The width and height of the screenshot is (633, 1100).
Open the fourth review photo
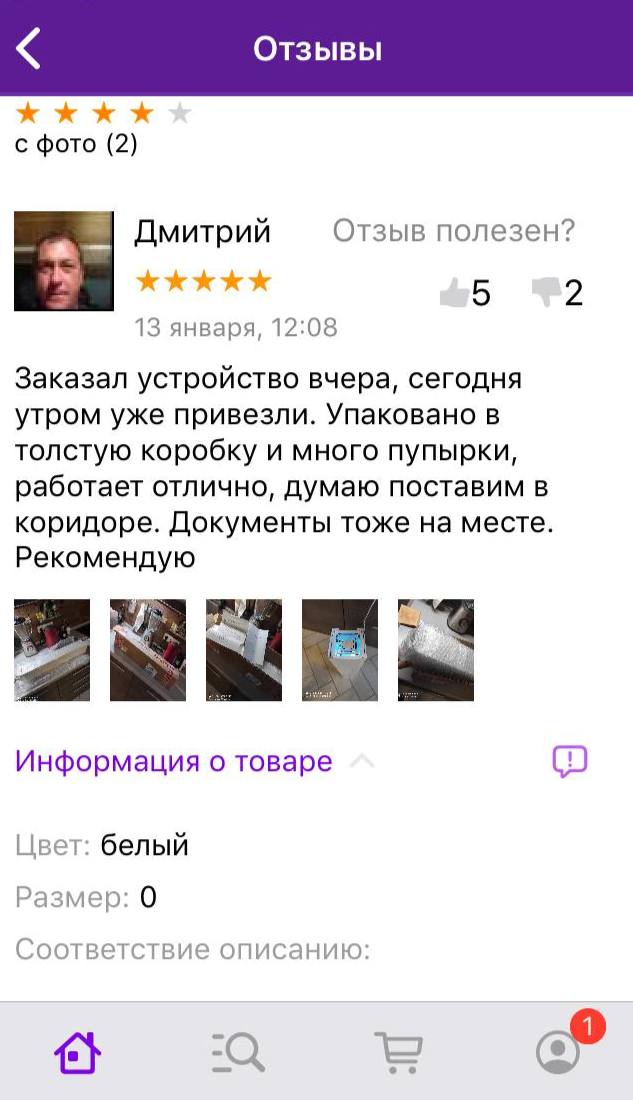[x=340, y=650]
